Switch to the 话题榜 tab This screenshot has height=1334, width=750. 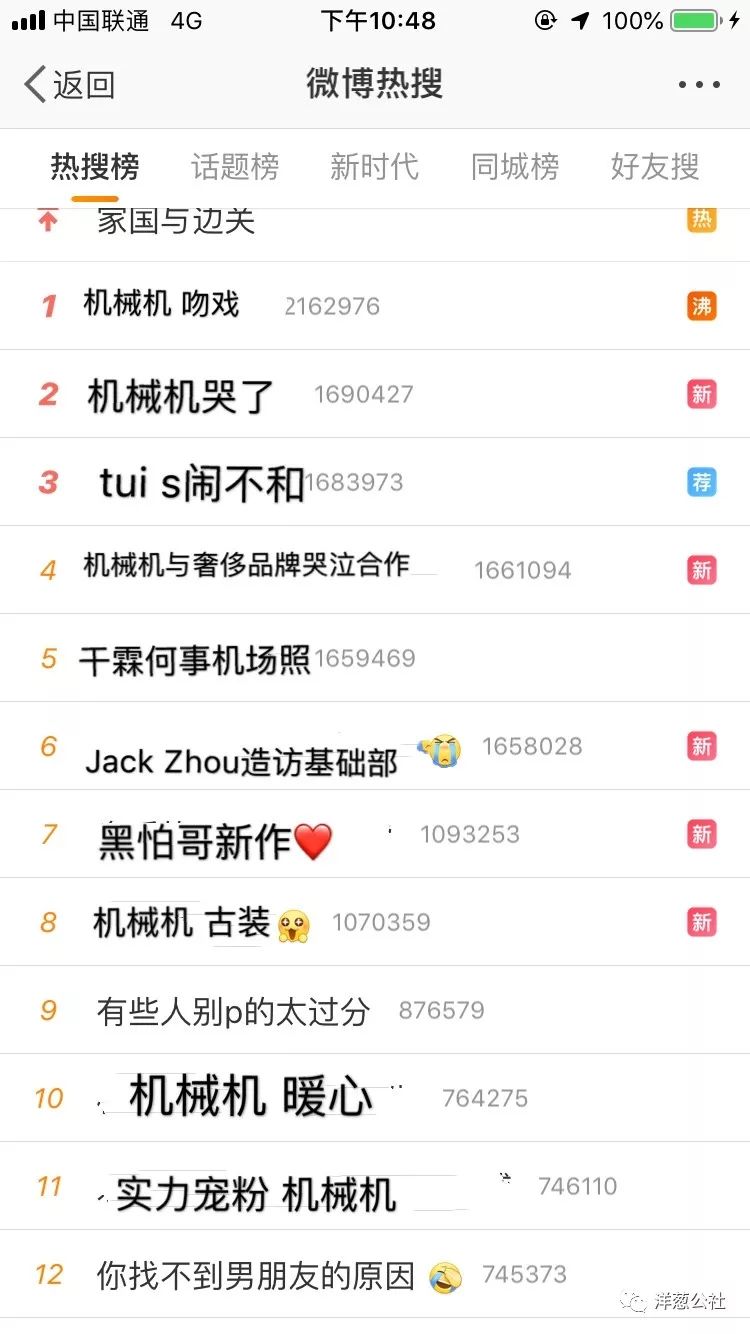[x=235, y=166]
